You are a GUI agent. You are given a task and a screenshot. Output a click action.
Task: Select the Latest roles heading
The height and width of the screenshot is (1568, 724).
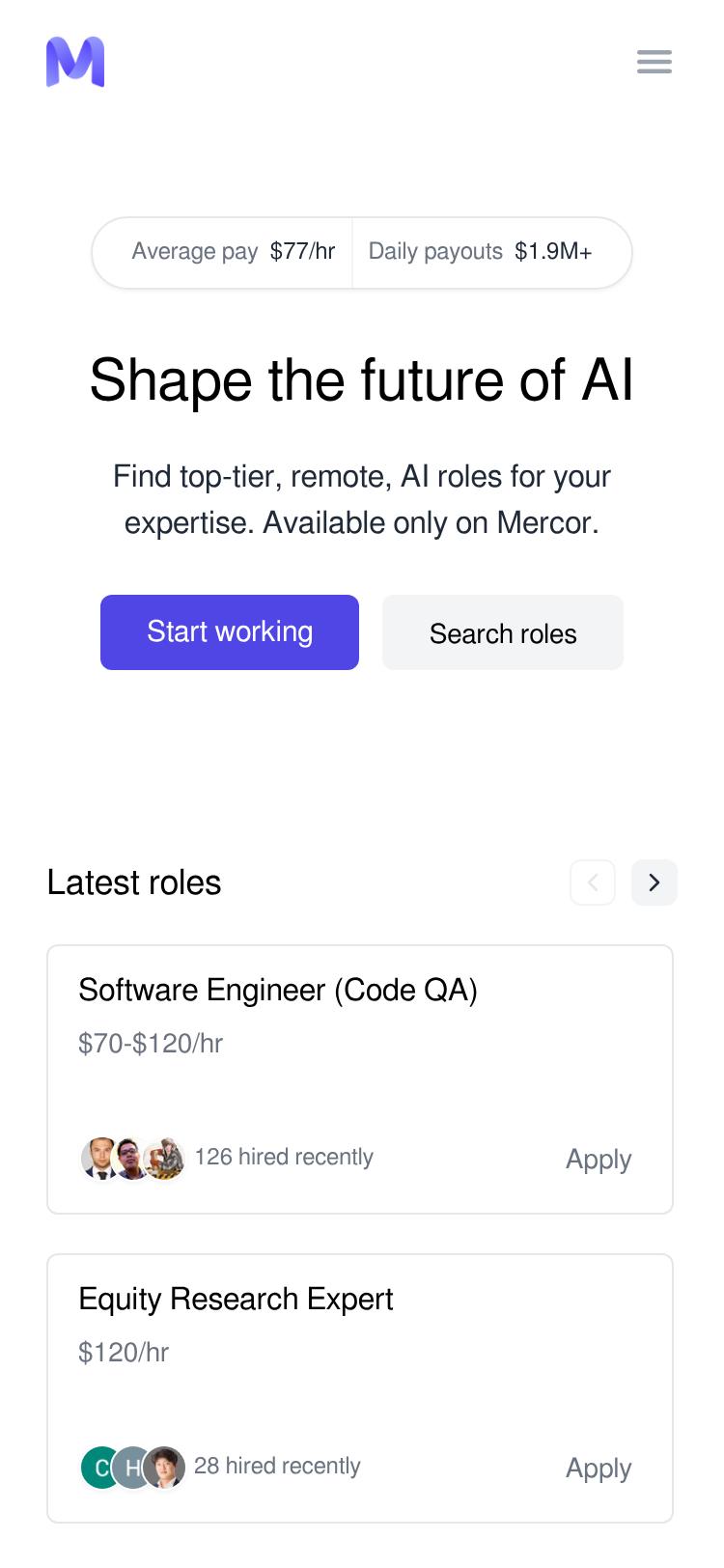point(134,882)
